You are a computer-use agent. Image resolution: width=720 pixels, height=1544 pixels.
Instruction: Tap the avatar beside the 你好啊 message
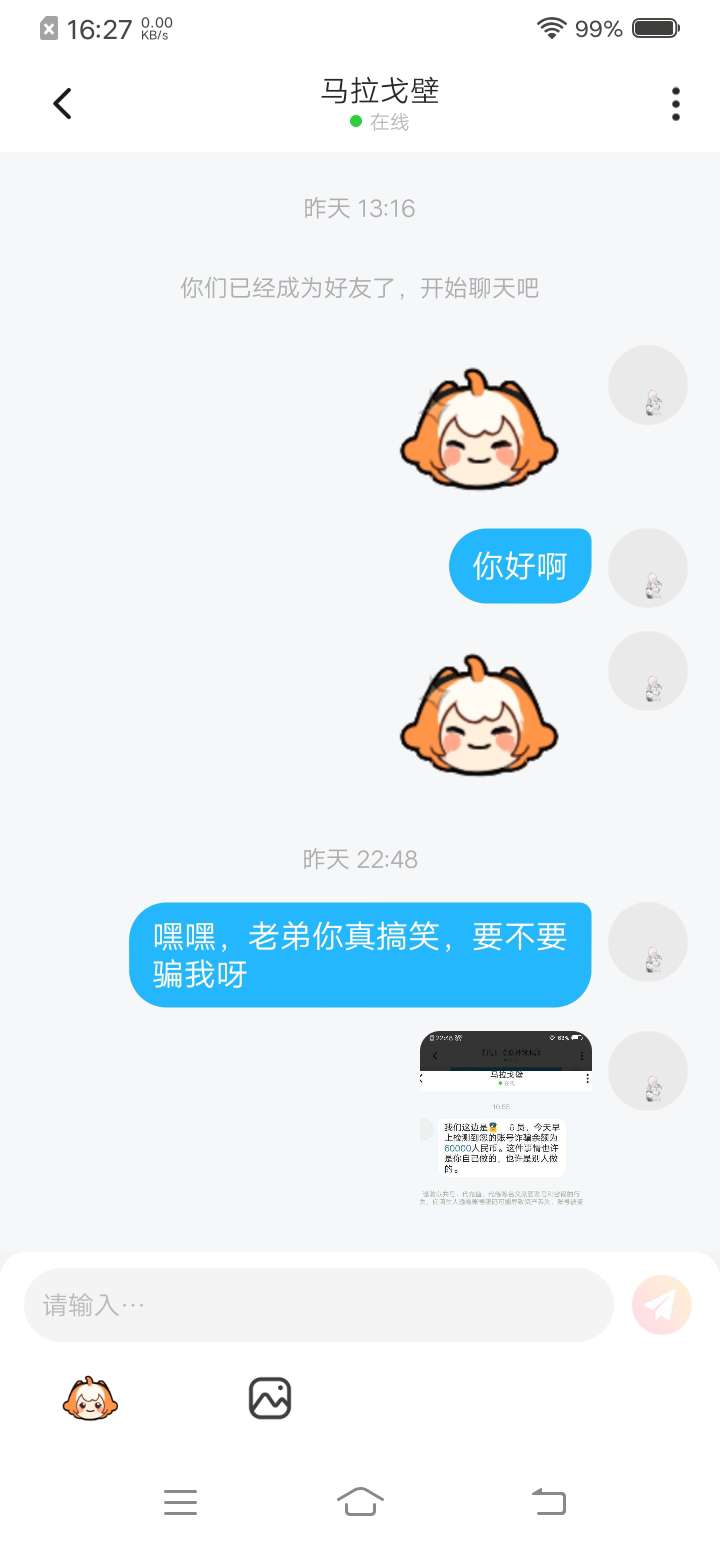click(x=648, y=567)
